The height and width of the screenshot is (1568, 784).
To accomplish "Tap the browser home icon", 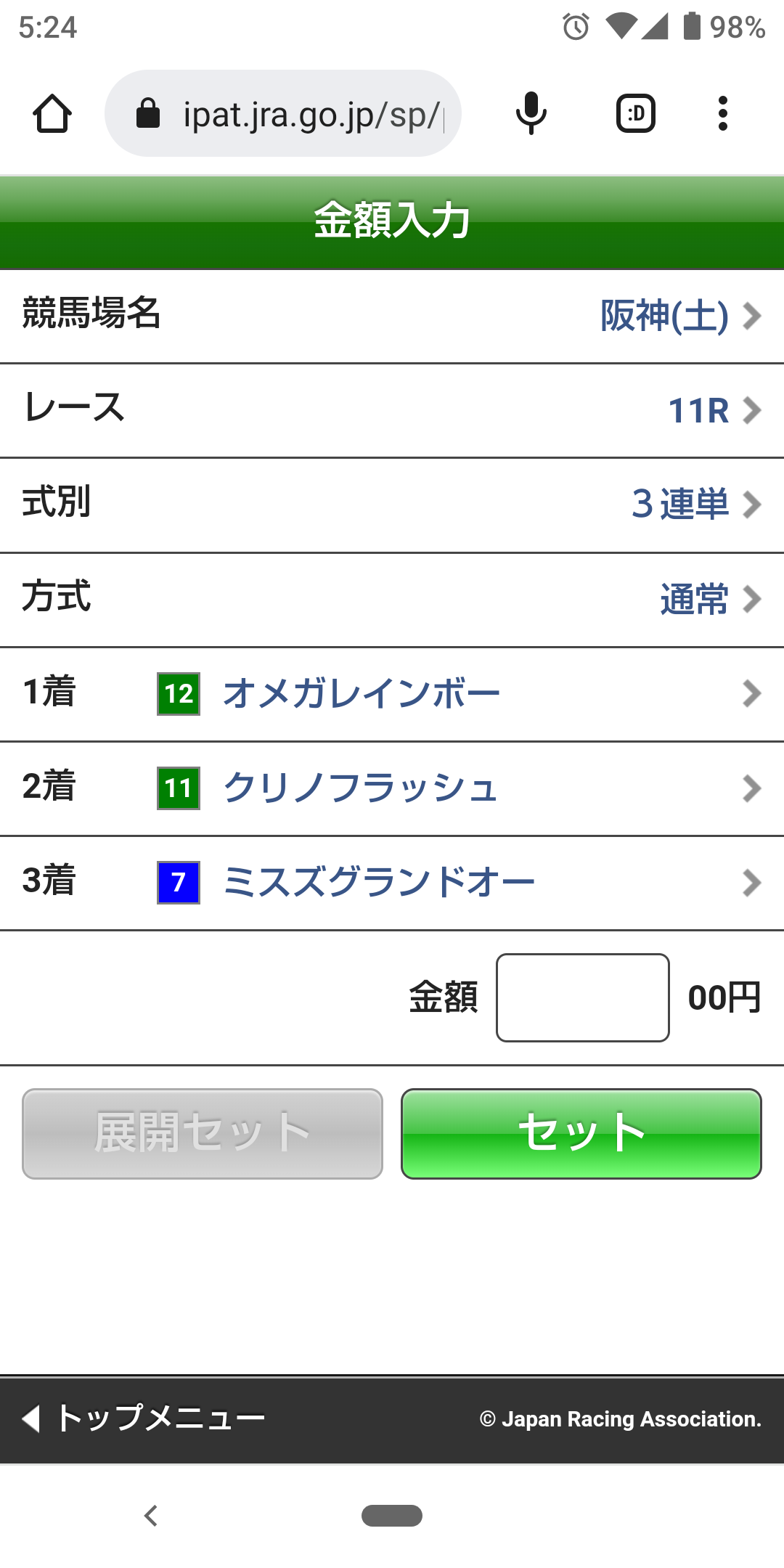I will coord(52,114).
